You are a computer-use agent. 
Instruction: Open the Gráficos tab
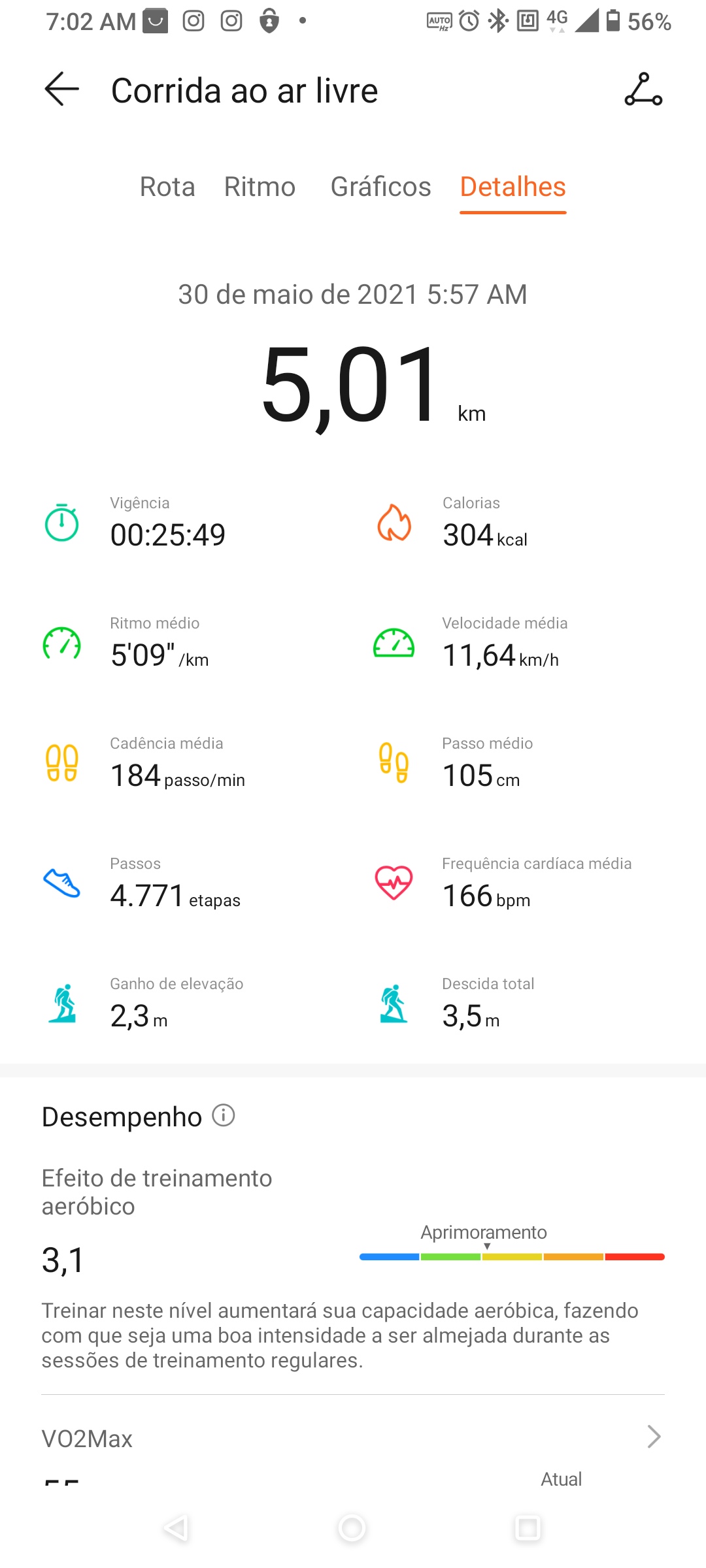(x=380, y=187)
